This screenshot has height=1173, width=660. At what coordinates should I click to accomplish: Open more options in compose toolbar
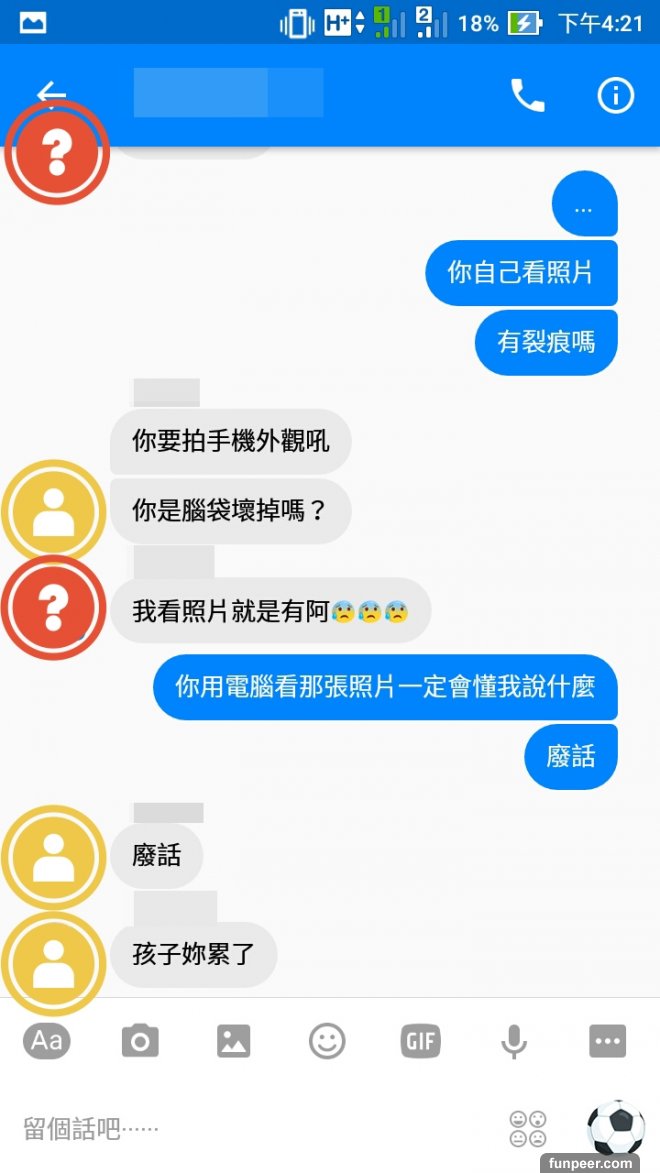coord(607,1041)
